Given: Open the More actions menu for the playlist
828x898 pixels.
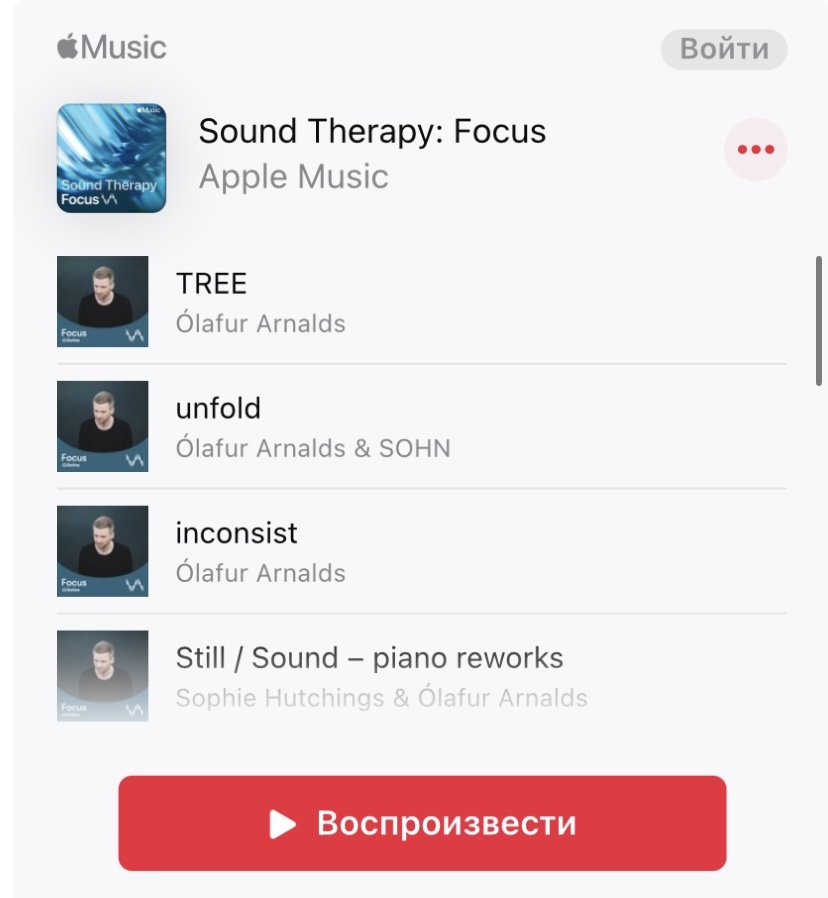Looking at the screenshot, I should click(755, 147).
